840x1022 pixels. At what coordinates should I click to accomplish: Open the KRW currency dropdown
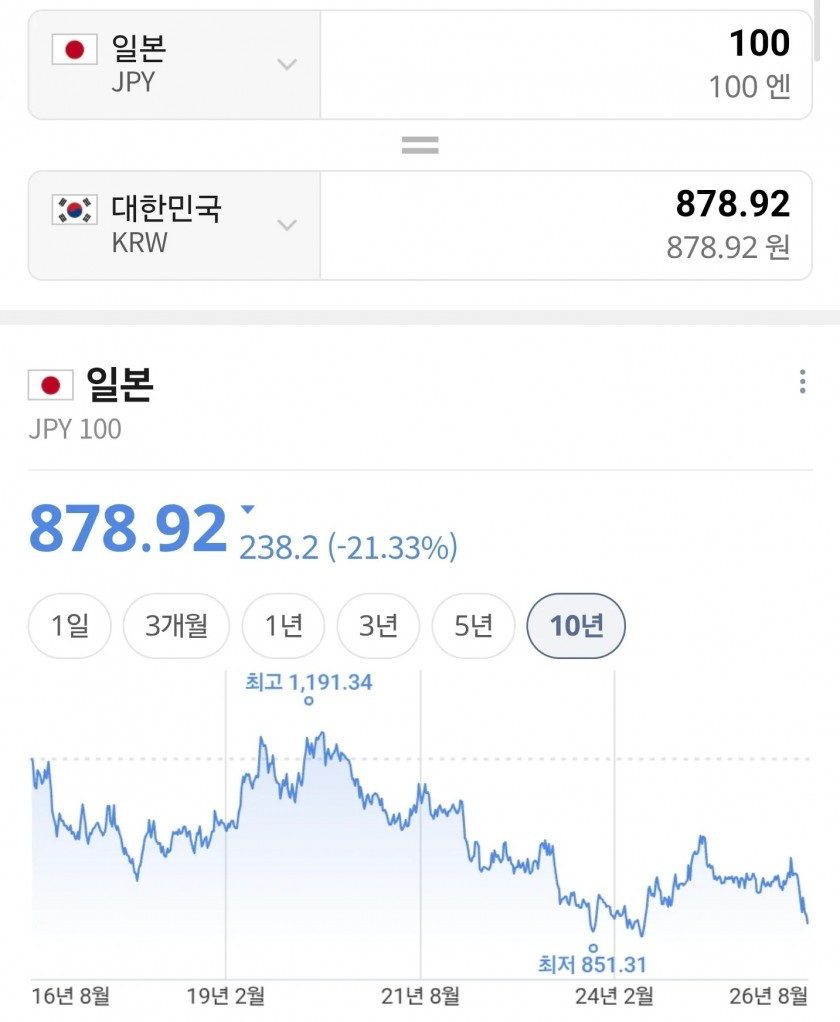pos(175,226)
